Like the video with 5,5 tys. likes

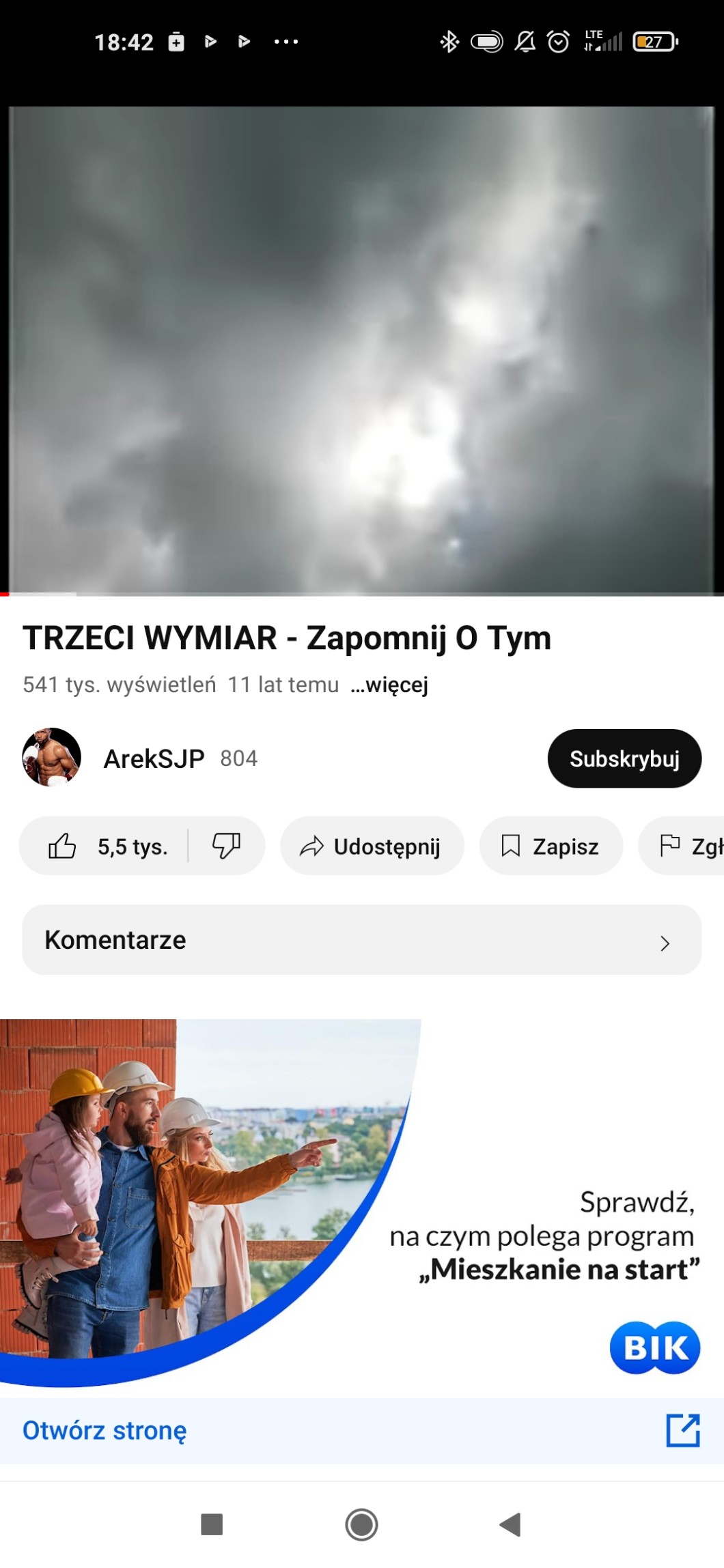click(x=107, y=846)
